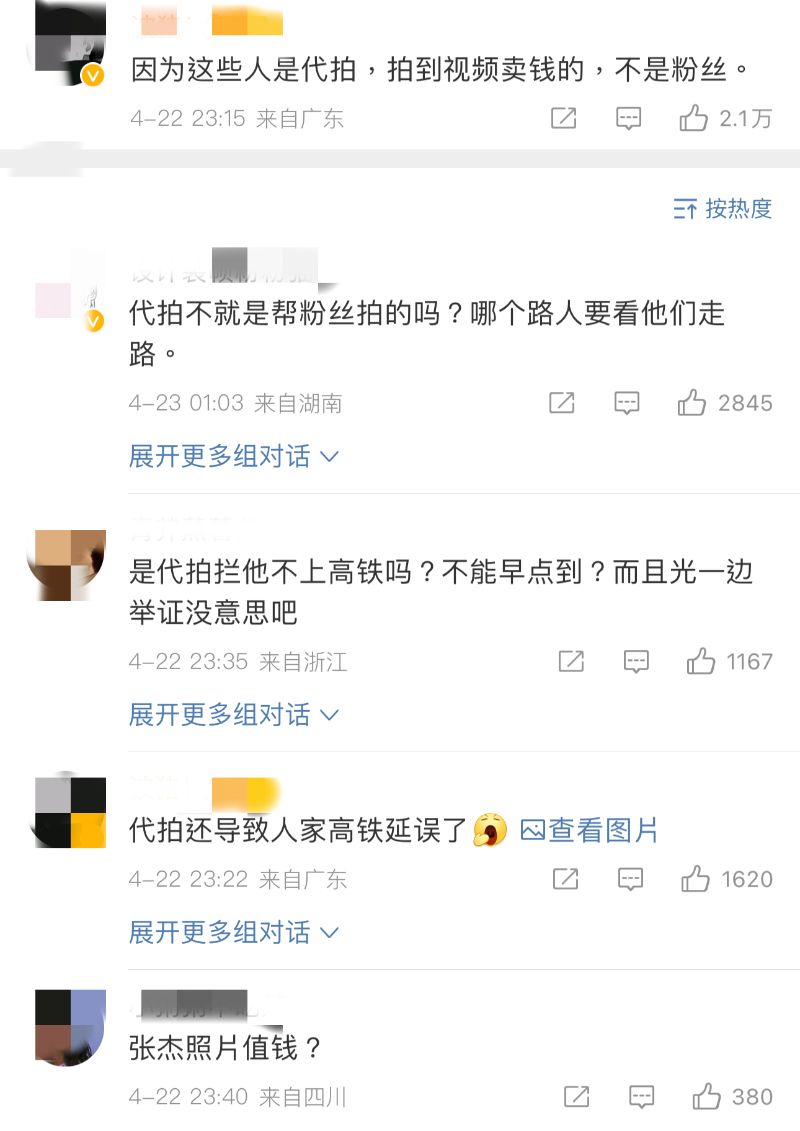This screenshot has width=800, height=1131.
Task: Like the Zhejiang comment with 1167 likes
Action: point(701,661)
